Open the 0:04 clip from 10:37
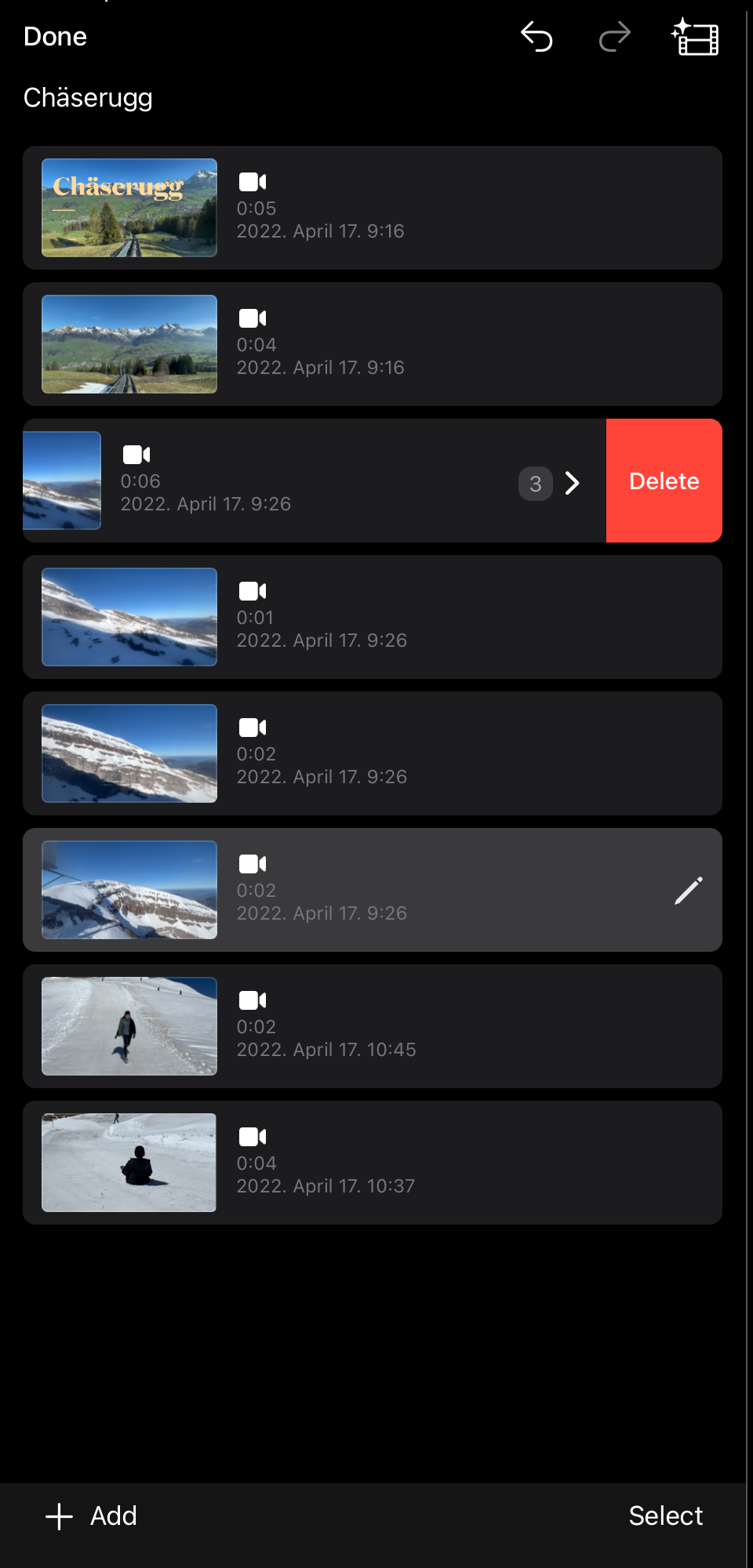The height and width of the screenshot is (1568, 753). click(x=372, y=1163)
